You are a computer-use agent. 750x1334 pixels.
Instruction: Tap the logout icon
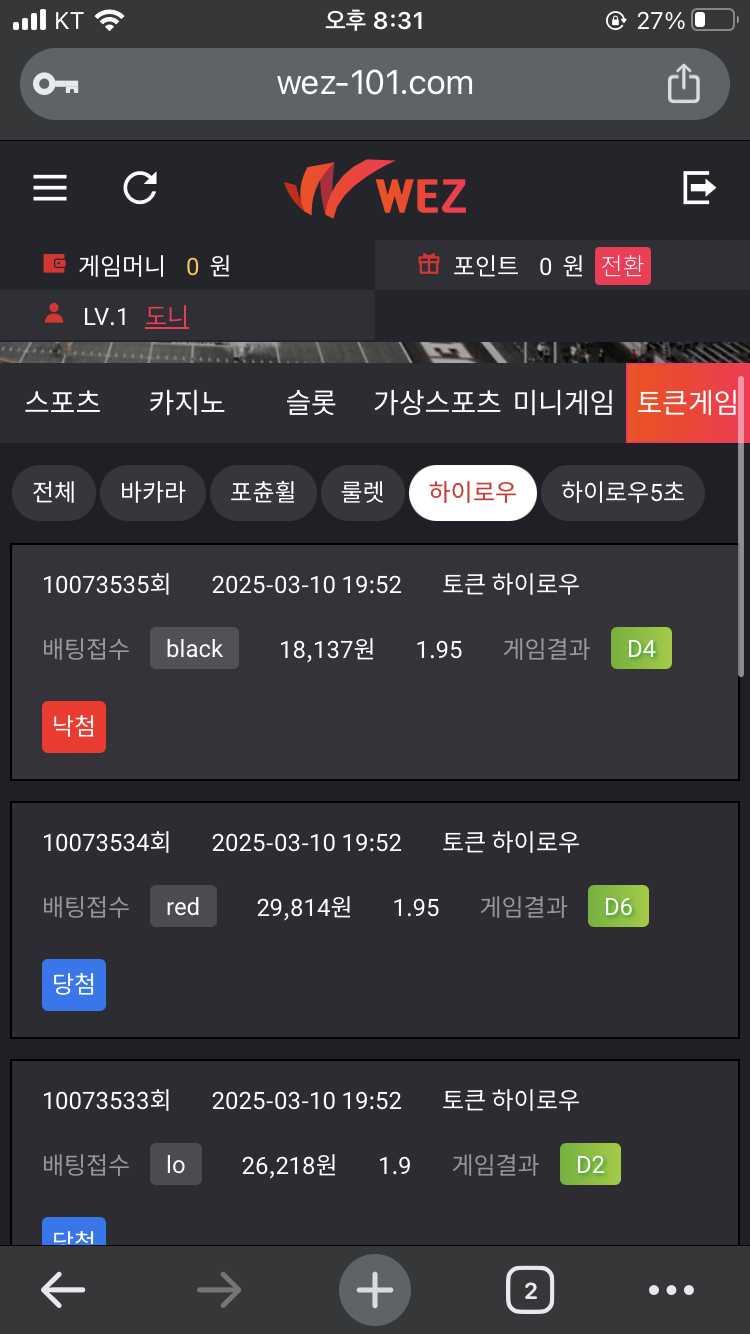tap(699, 188)
